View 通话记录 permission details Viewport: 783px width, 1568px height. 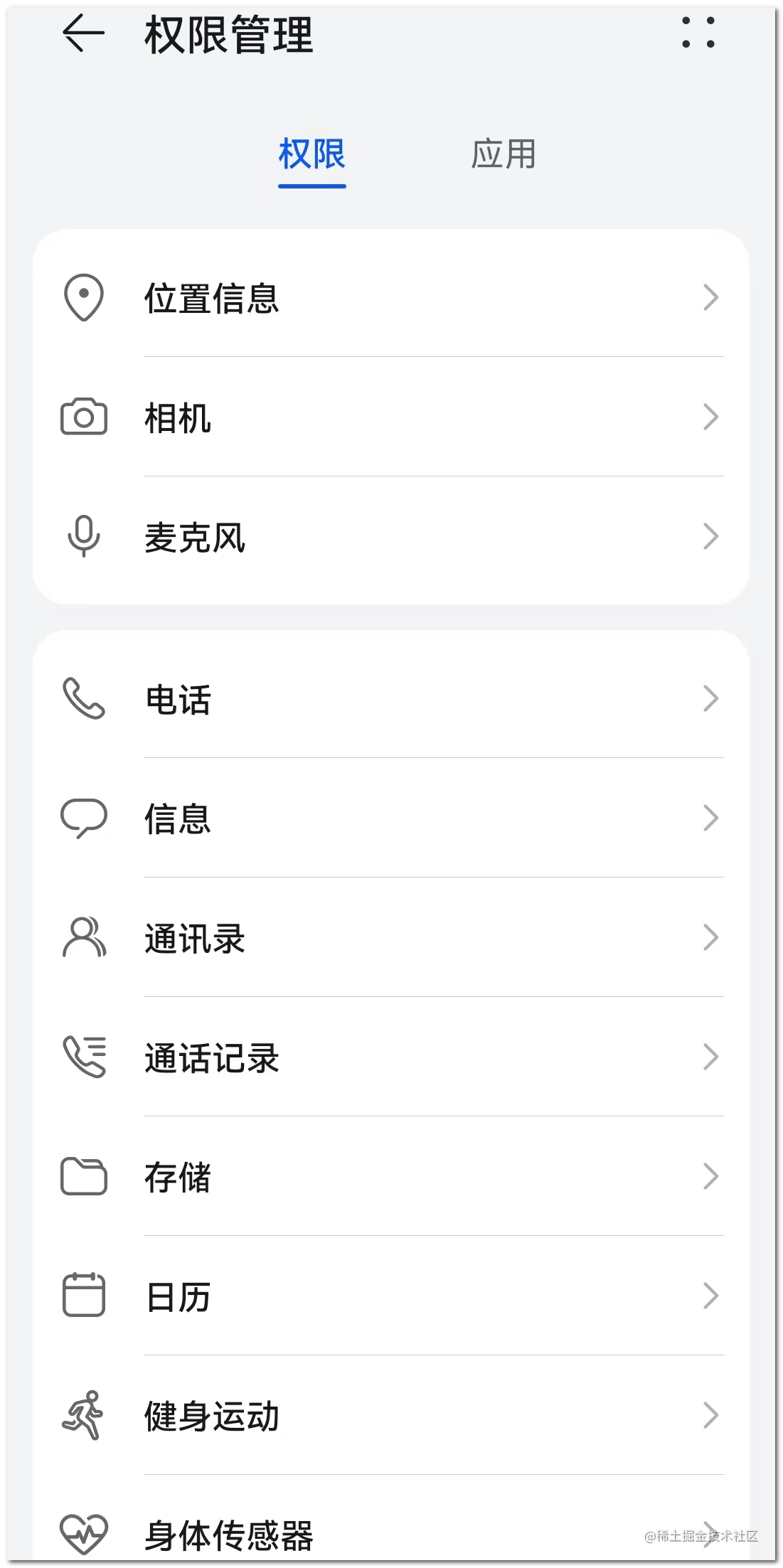391,1057
